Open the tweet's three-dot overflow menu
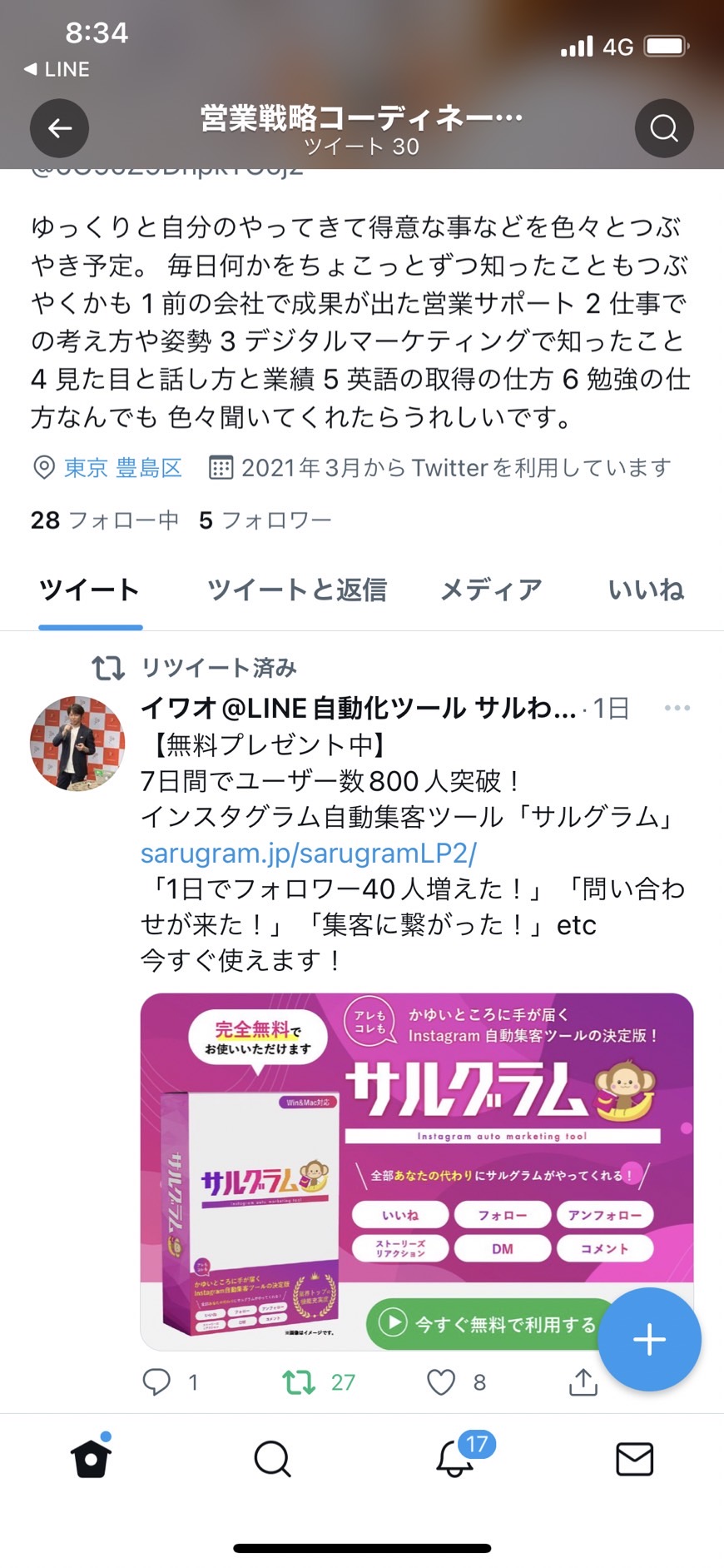Screen dimensions: 724x1568 pyautogui.click(x=677, y=708)
